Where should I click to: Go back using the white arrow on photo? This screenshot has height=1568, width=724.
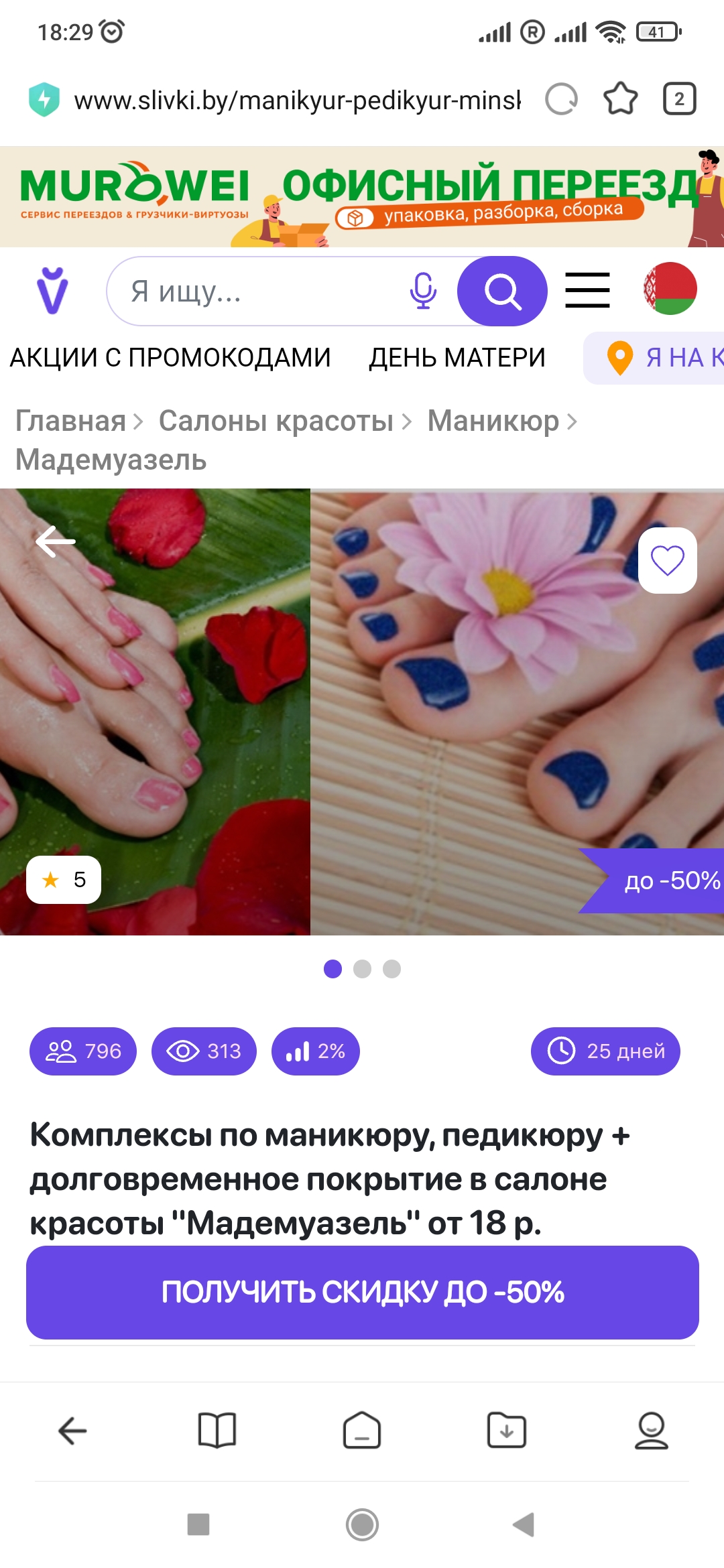(x=56, y=541)
